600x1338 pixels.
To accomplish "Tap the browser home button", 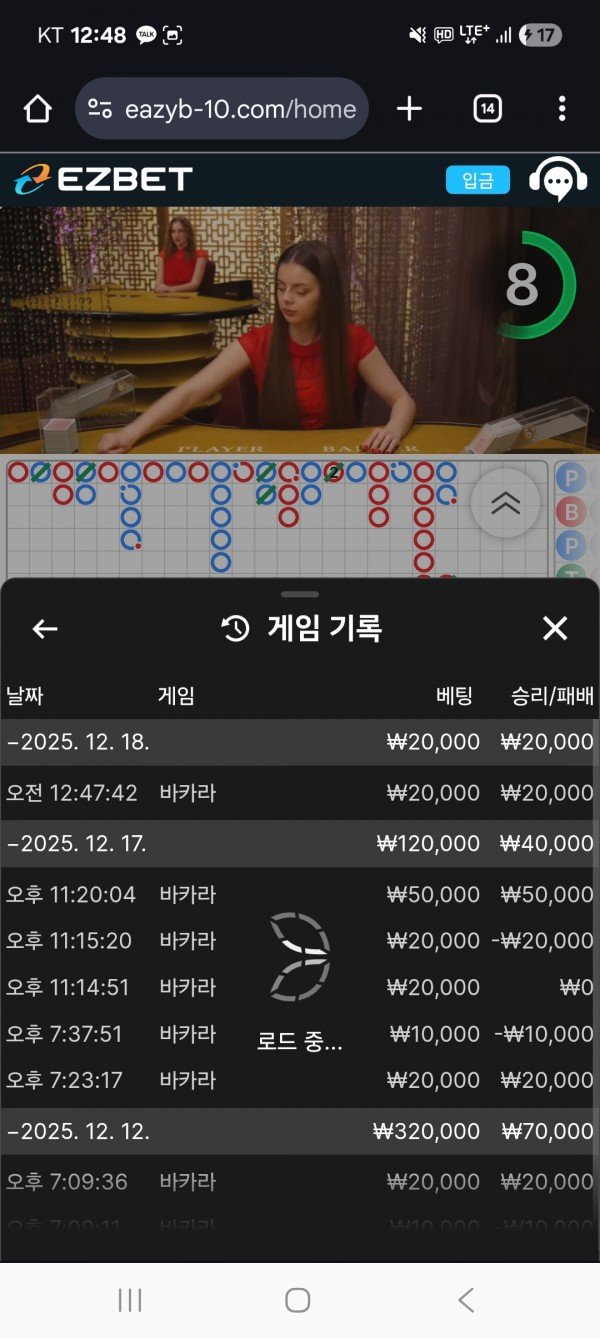I will [38, 109].
